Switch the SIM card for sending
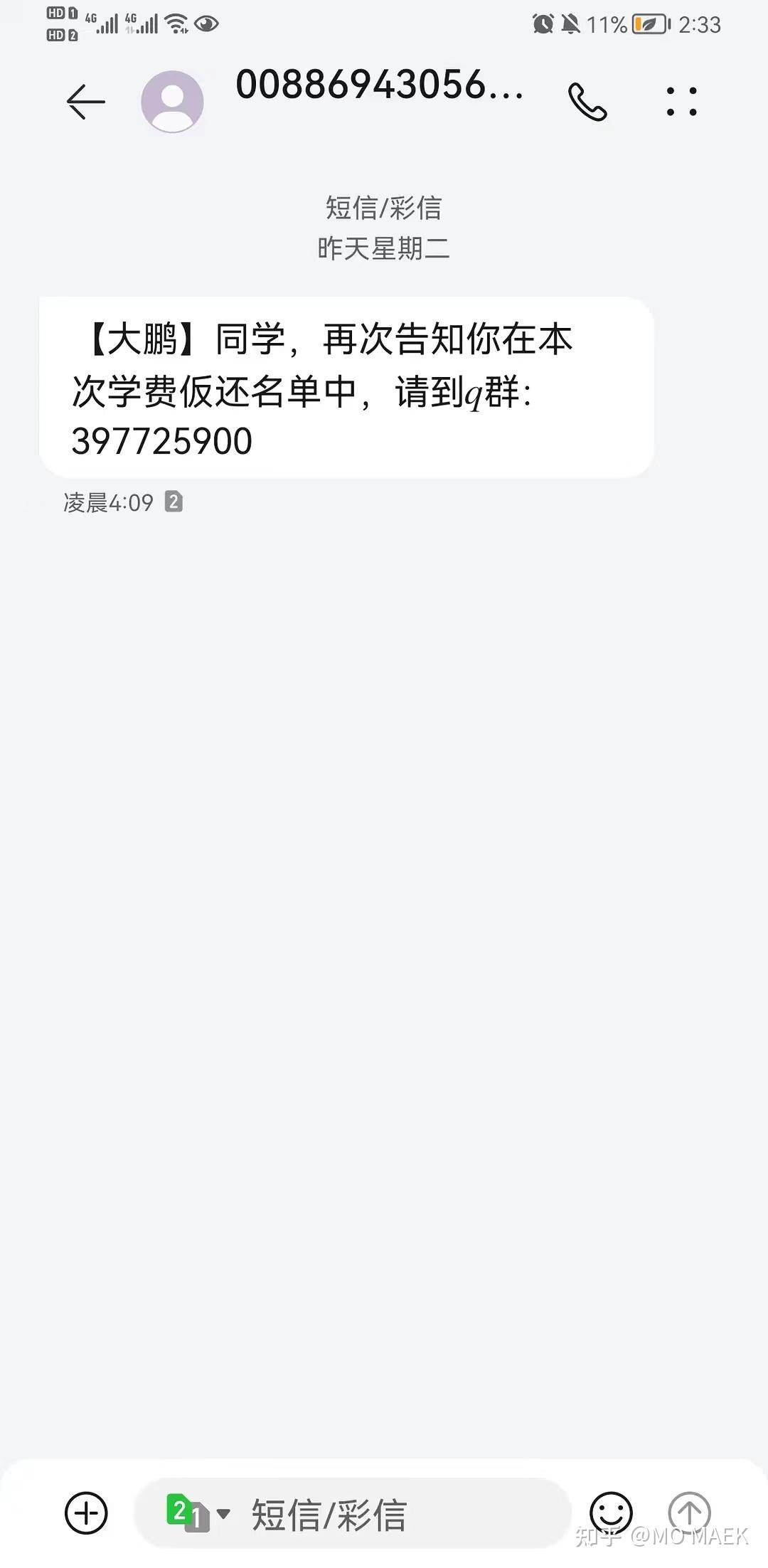The width and height of the screenshot is (768, 1568). coord(197,1513)
